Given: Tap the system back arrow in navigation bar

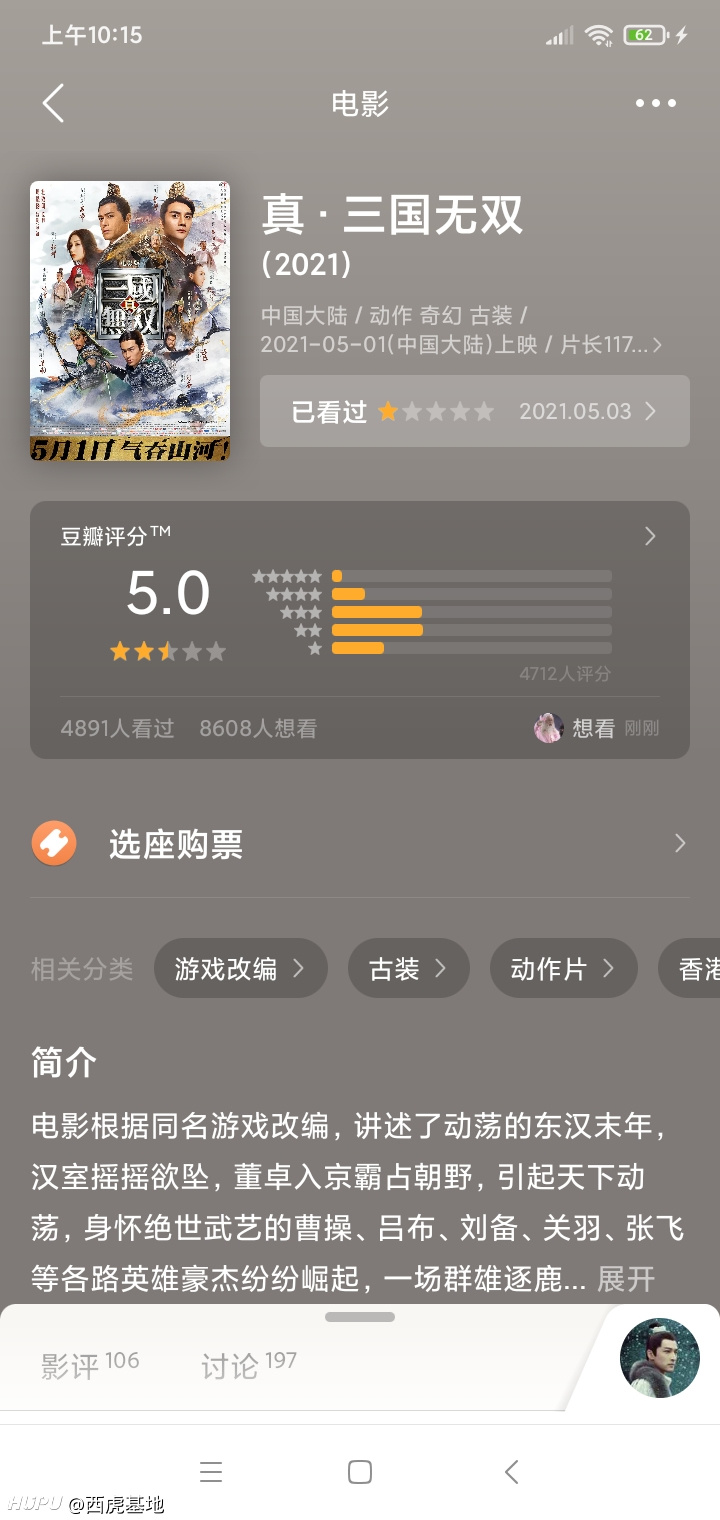Looking at the screenshot, I should pyautogui.click(x=511, y=1471).
